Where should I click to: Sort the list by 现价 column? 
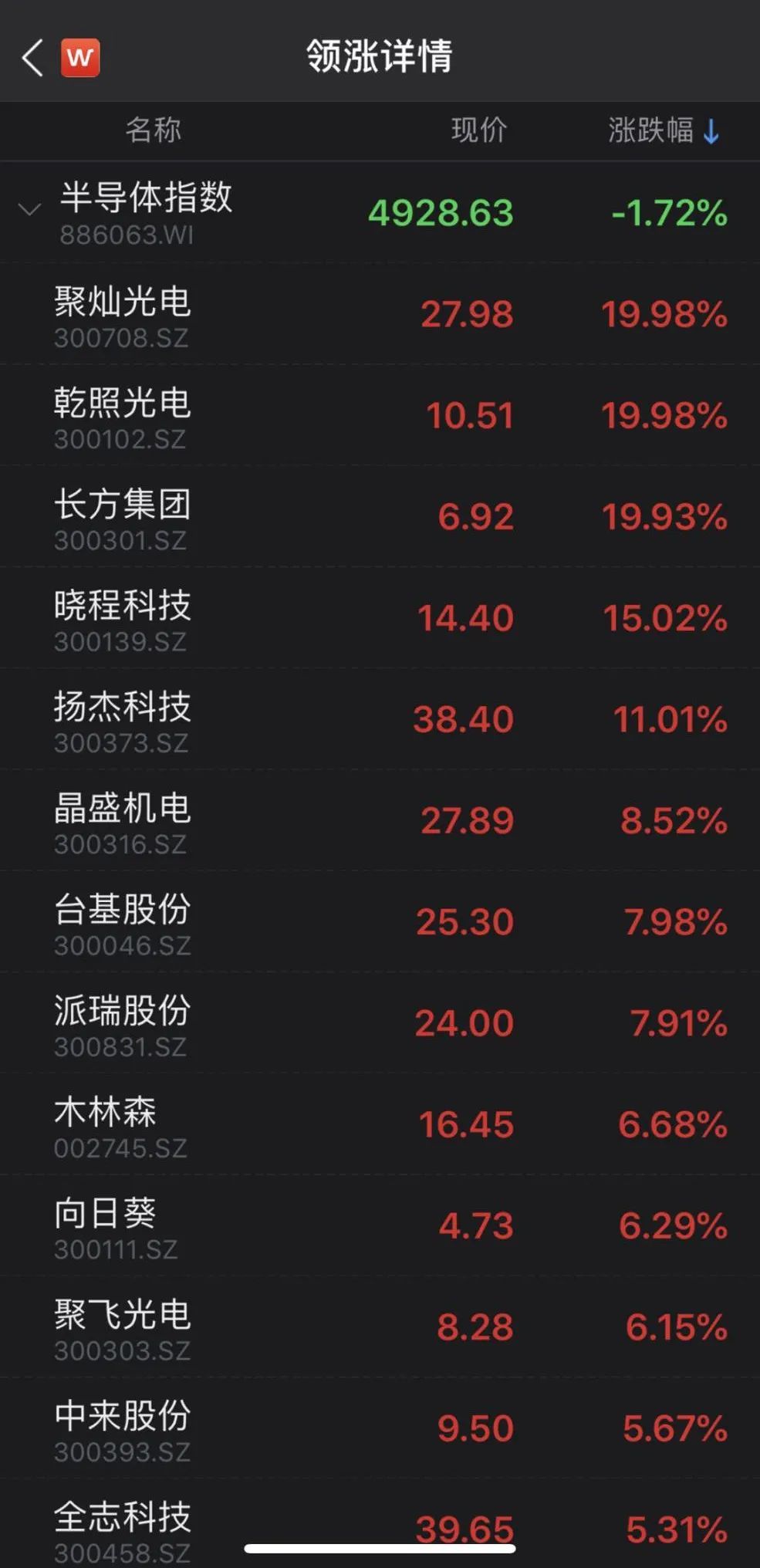(478, 130)
